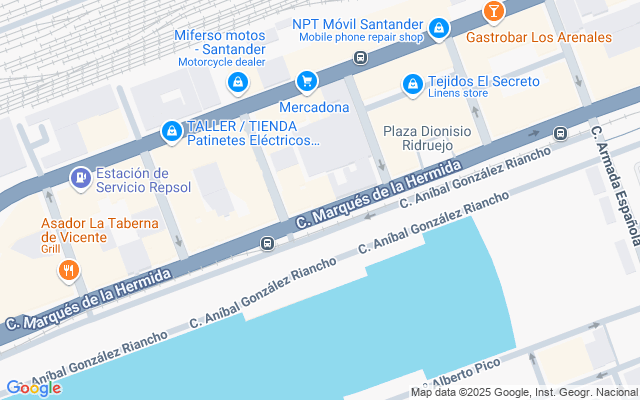Viewport: 640px width, 400px height.
Task: Open the Mercadona supermarket pin
Action: [x=307, y=81]
